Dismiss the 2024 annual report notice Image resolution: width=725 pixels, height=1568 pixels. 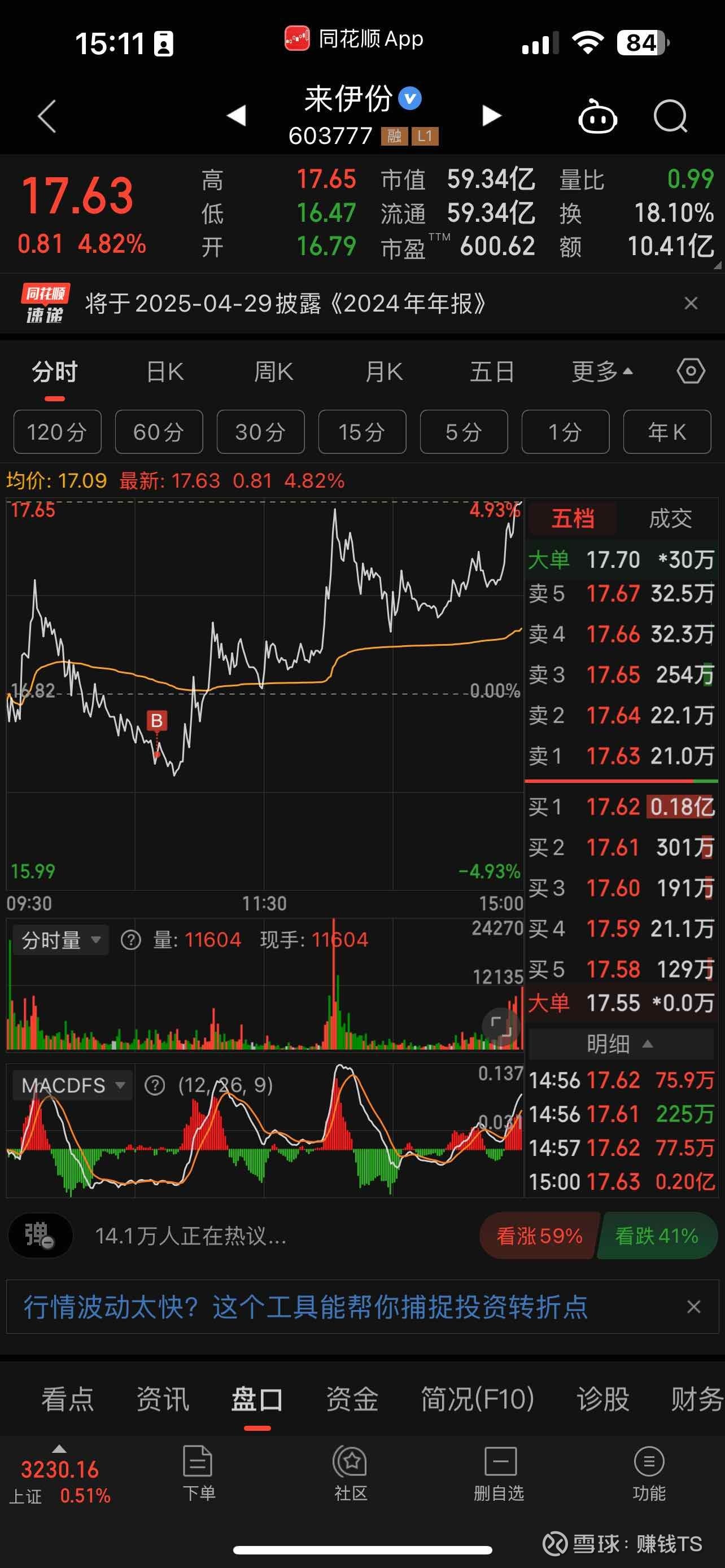[691, 303]
